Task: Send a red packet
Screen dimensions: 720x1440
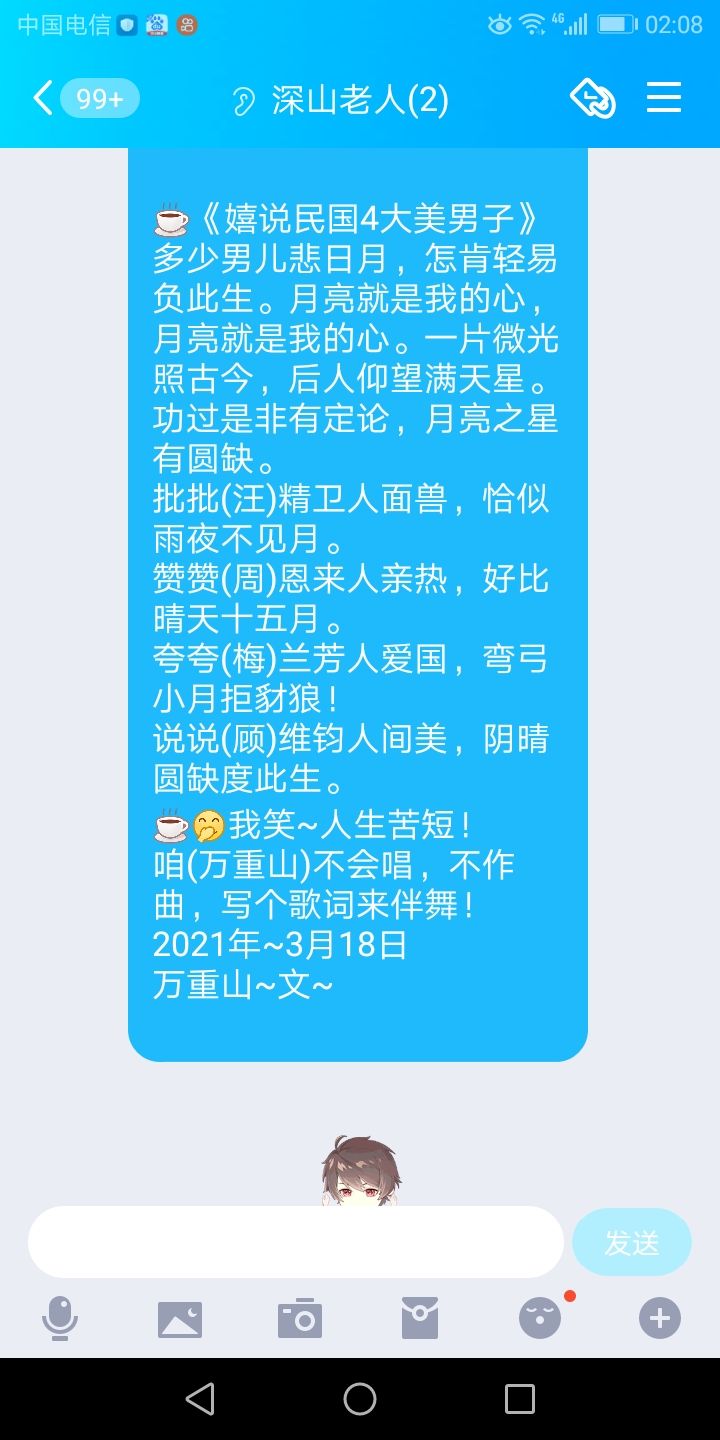Action: [x=420, y=1319]
